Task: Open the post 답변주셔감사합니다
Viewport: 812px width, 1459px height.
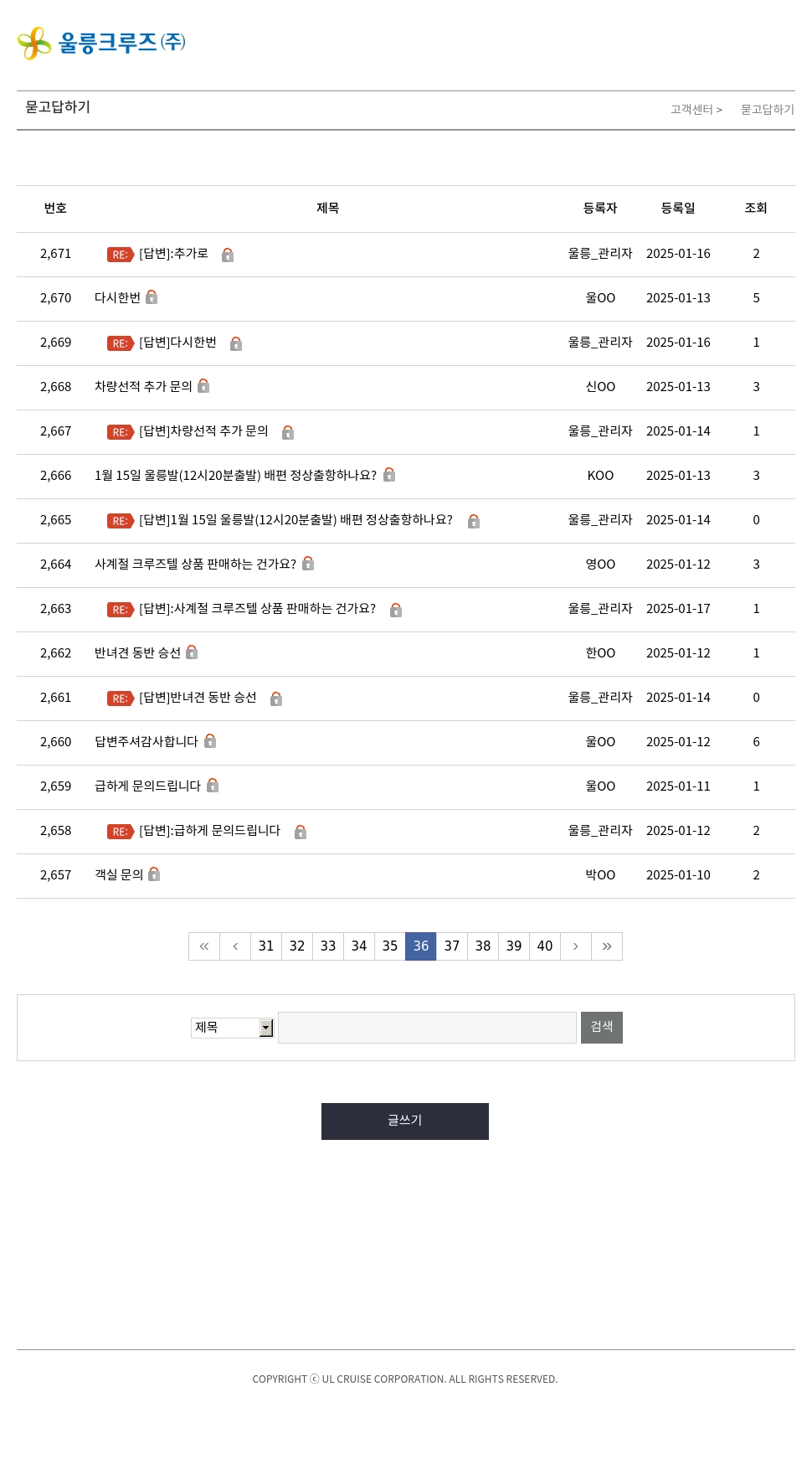Action: [x=146, y=742]
